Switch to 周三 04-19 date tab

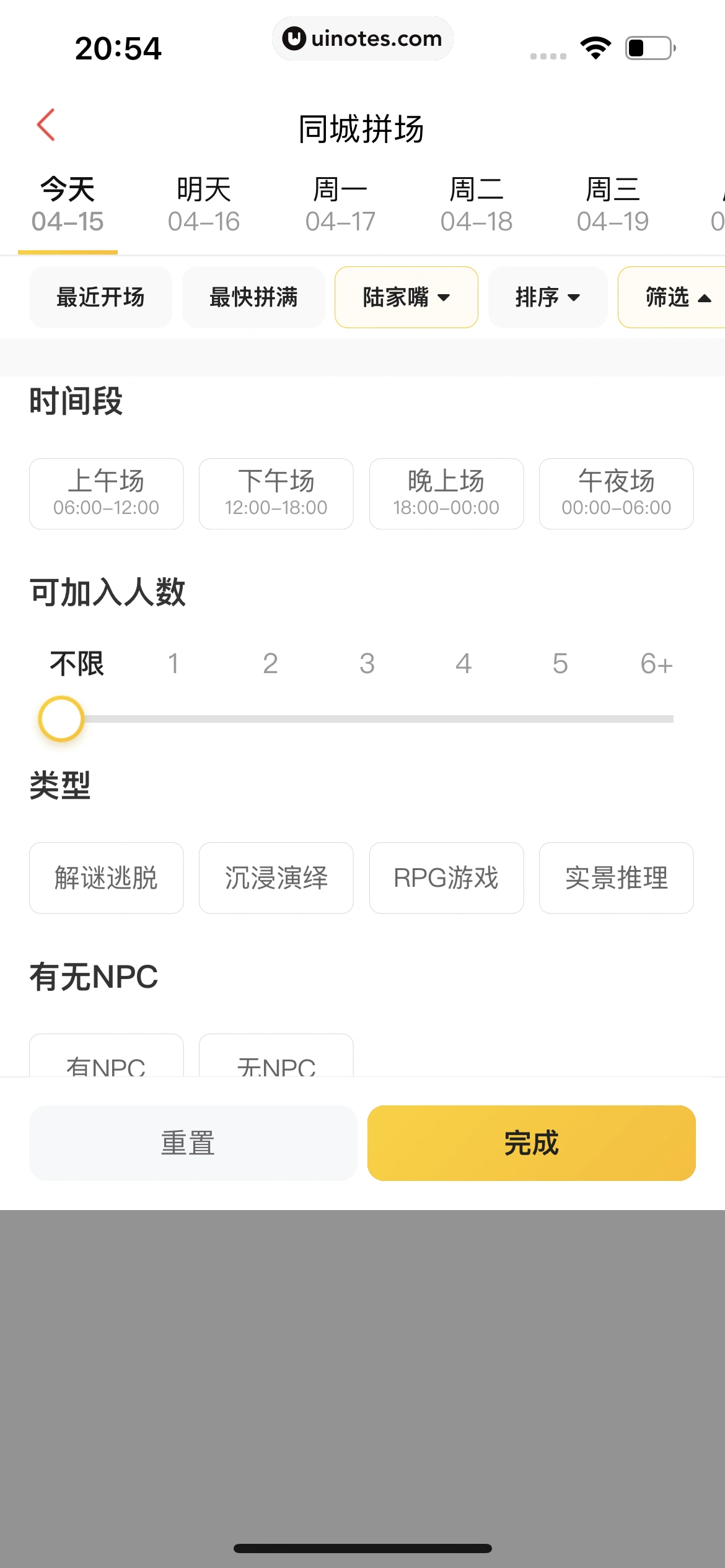613,205
